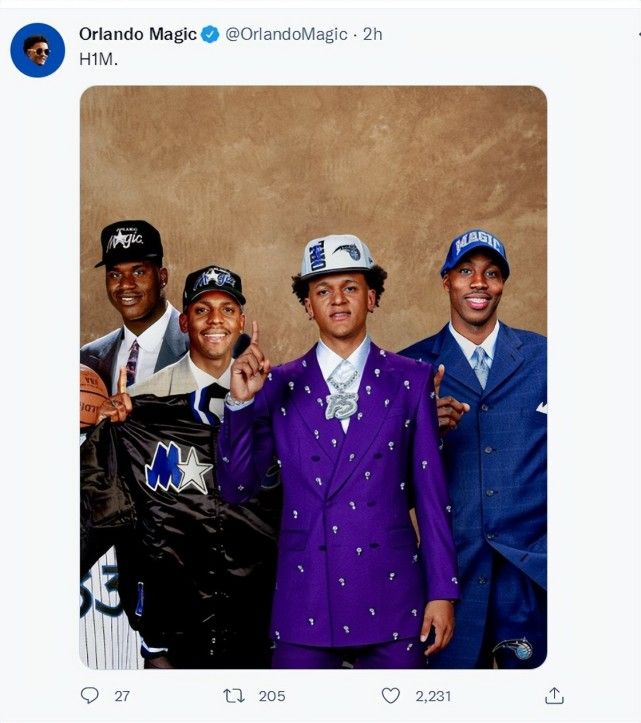
Task: Share this tweet
Action: point(555,695)
